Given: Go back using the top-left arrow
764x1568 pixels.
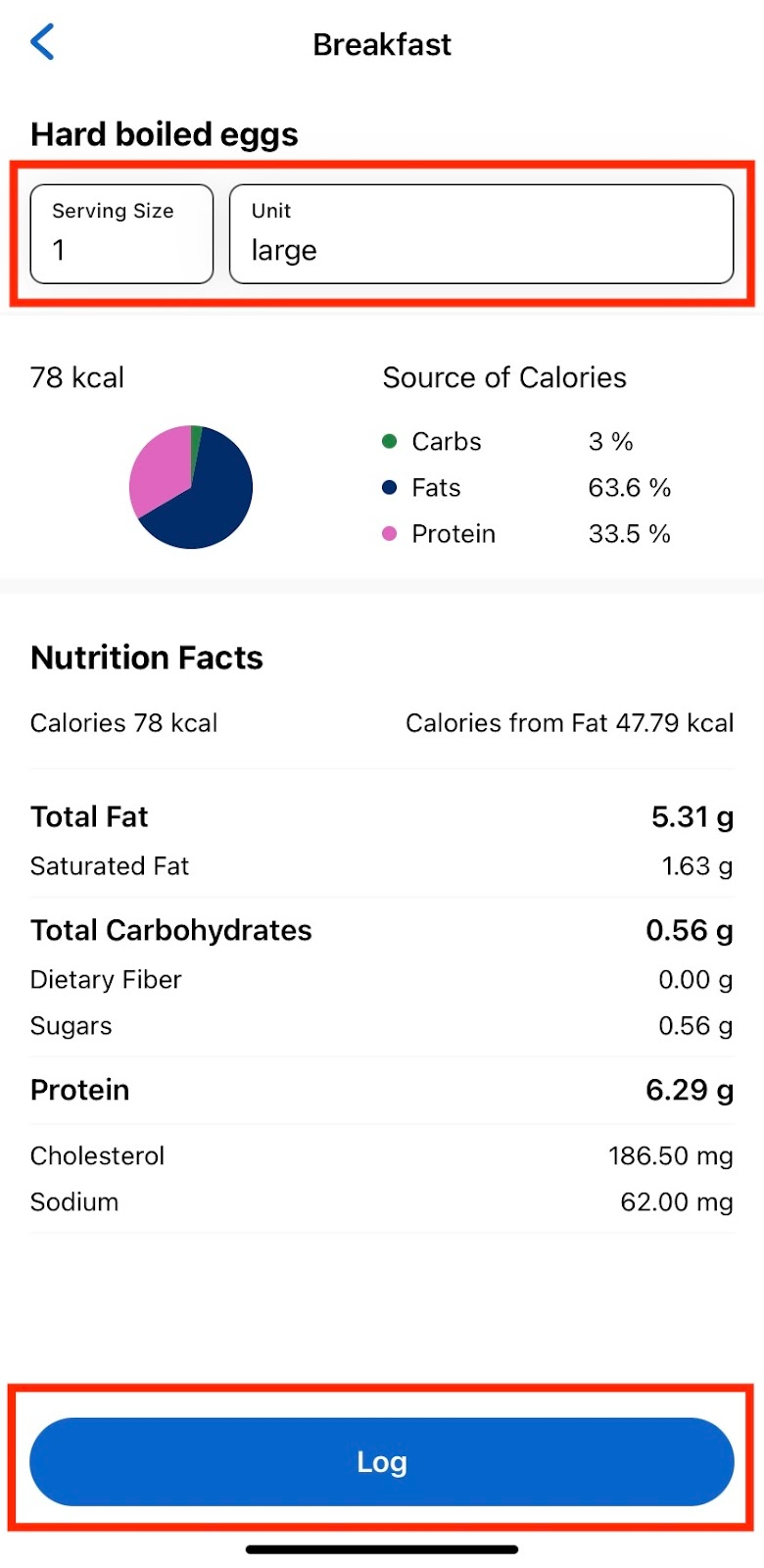Looking at the screenshot, I should click(x=42, y=43).
